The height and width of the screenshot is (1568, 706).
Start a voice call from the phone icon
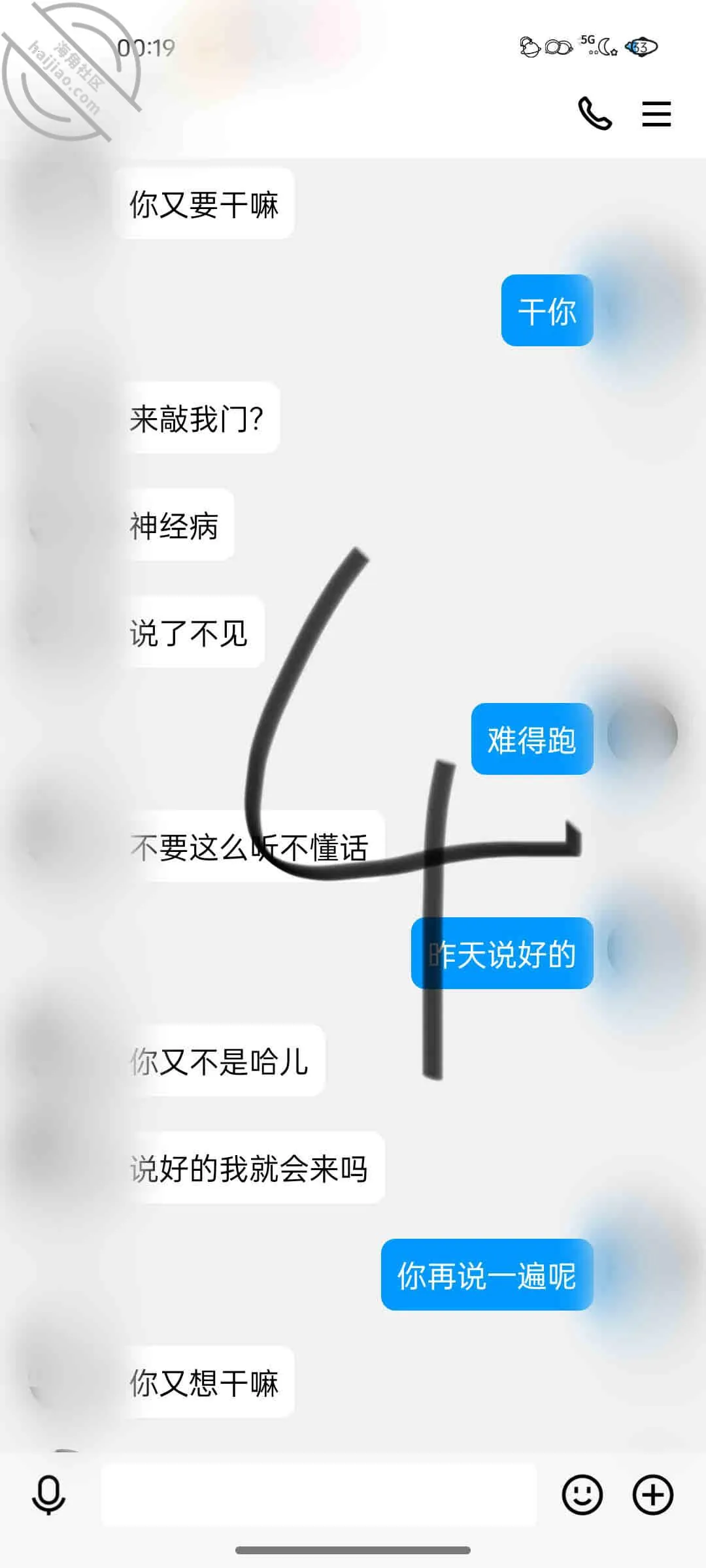pos(595,114)
